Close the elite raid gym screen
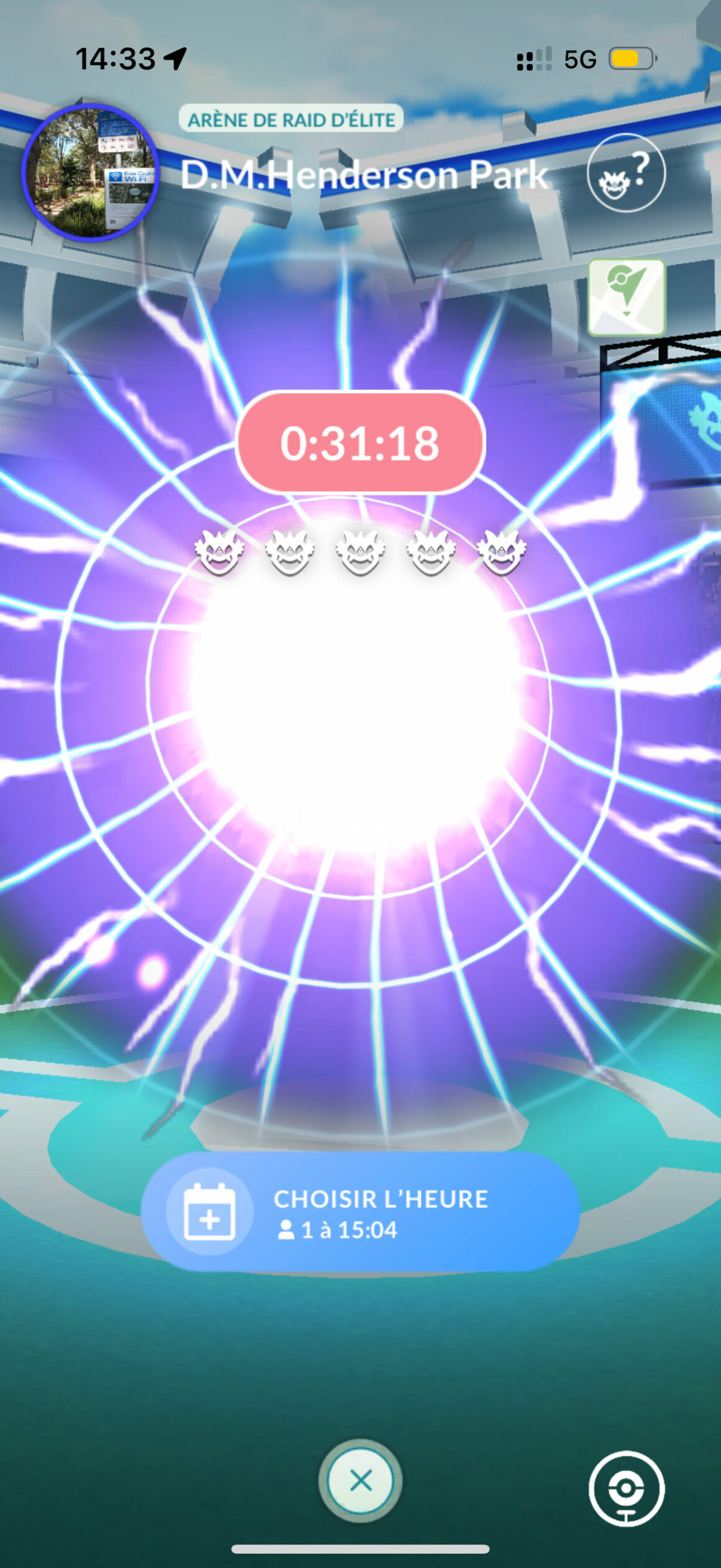 pyautogui.click(x=360, y=1480)
